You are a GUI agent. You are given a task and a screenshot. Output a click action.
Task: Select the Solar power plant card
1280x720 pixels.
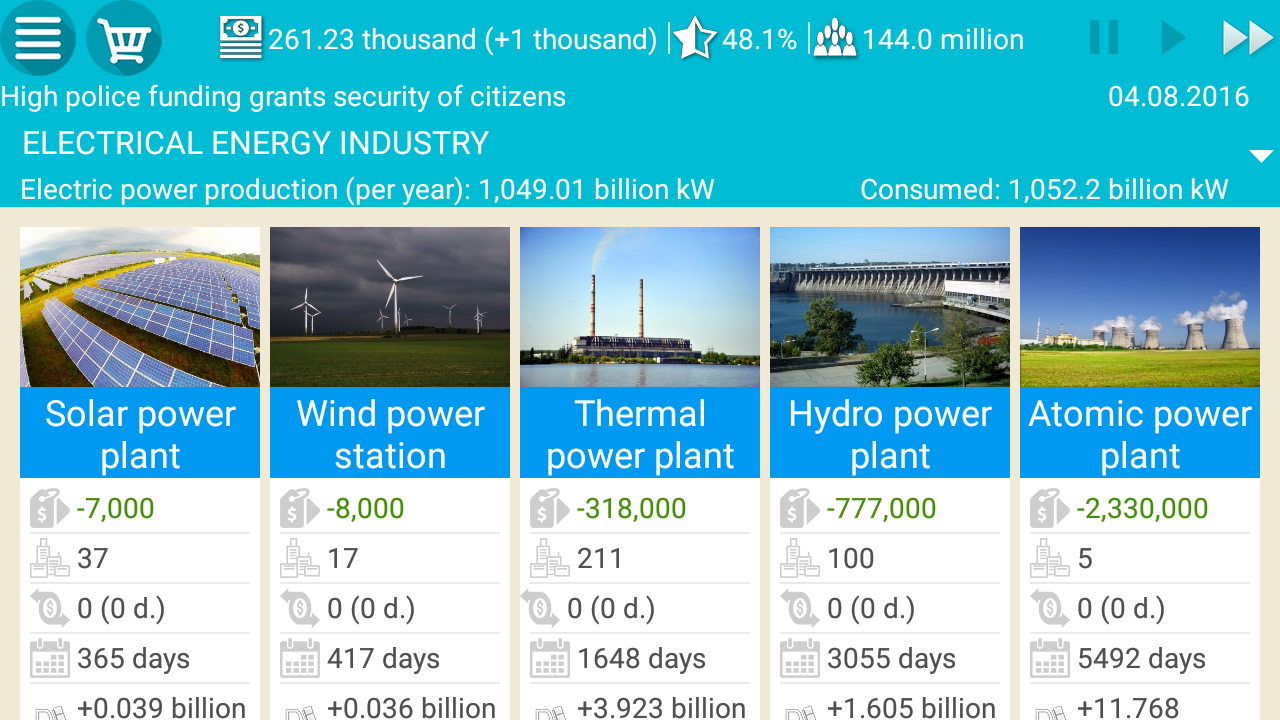coord(140,434)
